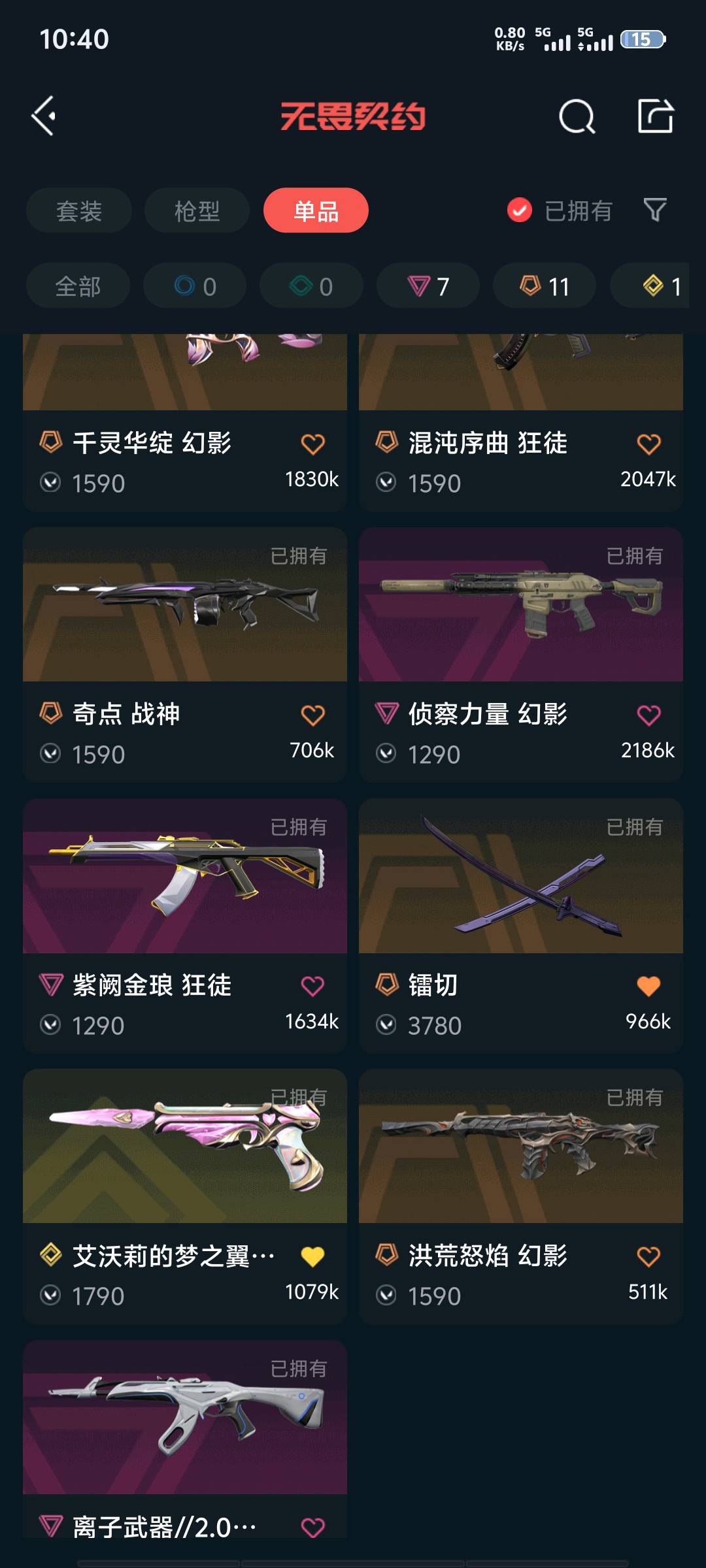
Task: Like the 千灵华绽 幻影 skin
Action: click(x=312, y=444)
